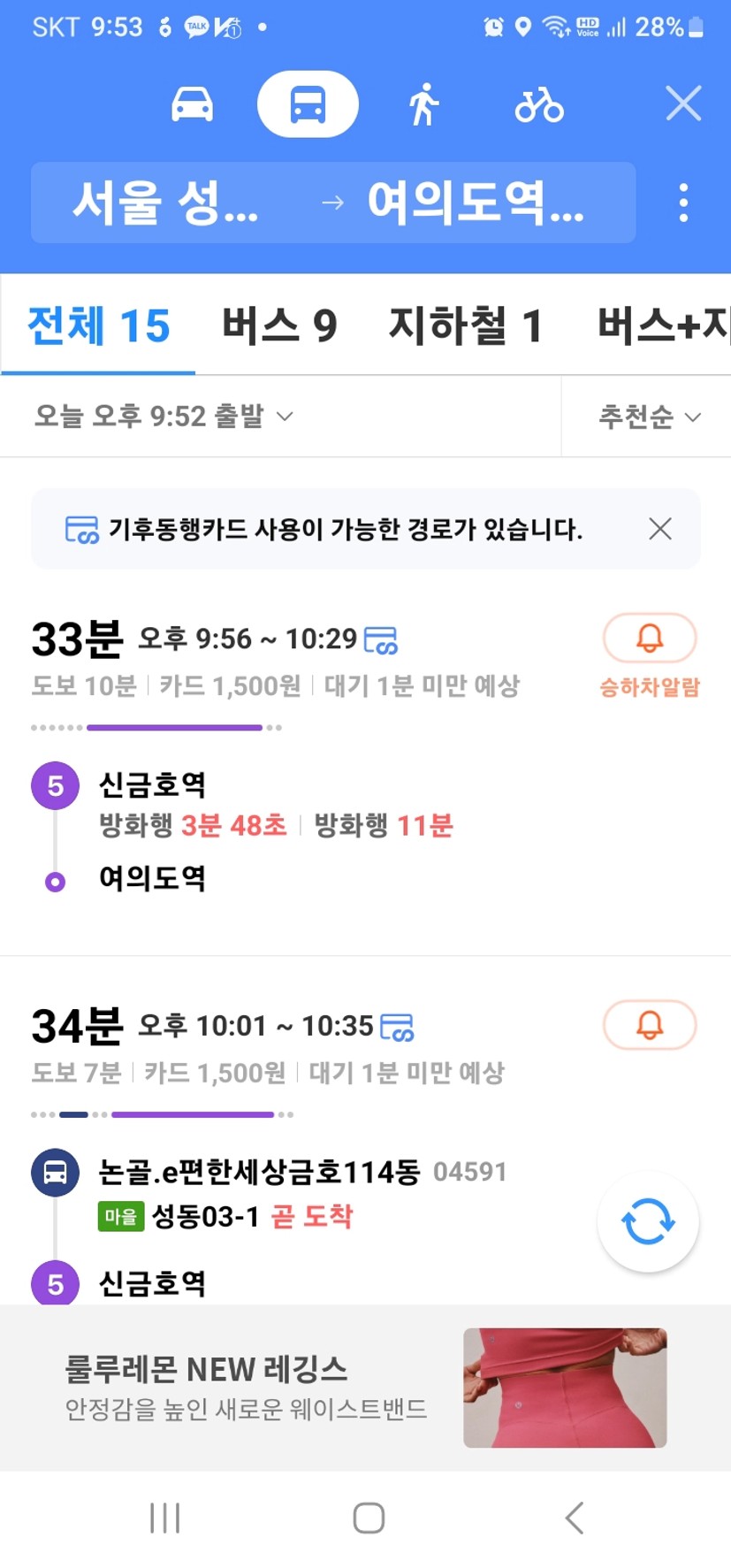This screenshot has width=731, height=1568.
Task: Open the three-dot overflow menu
Action: click(x=683, y=203)
